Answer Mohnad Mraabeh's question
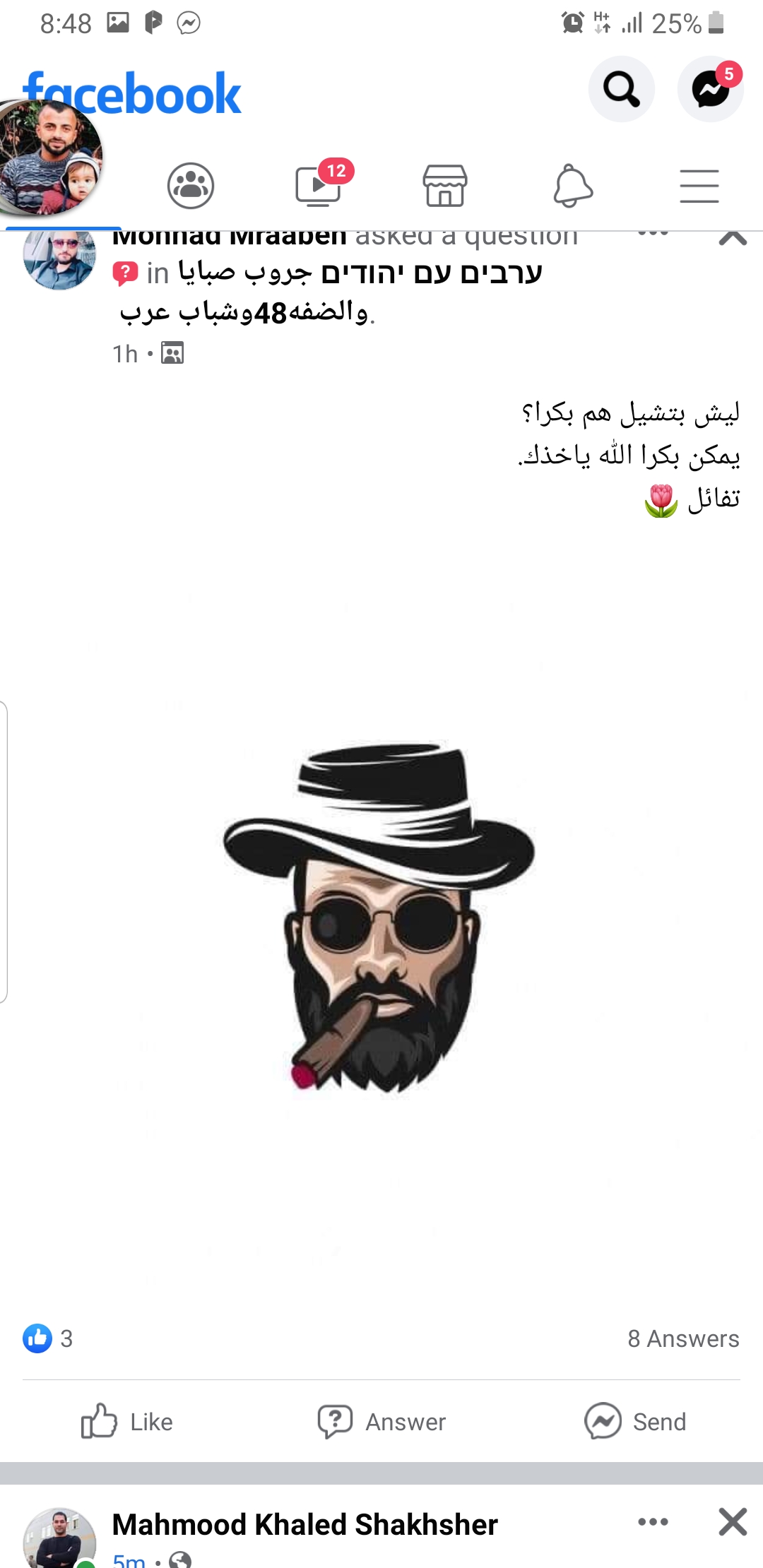The height and width of the screenshot is (1568, 763). 382,1421
